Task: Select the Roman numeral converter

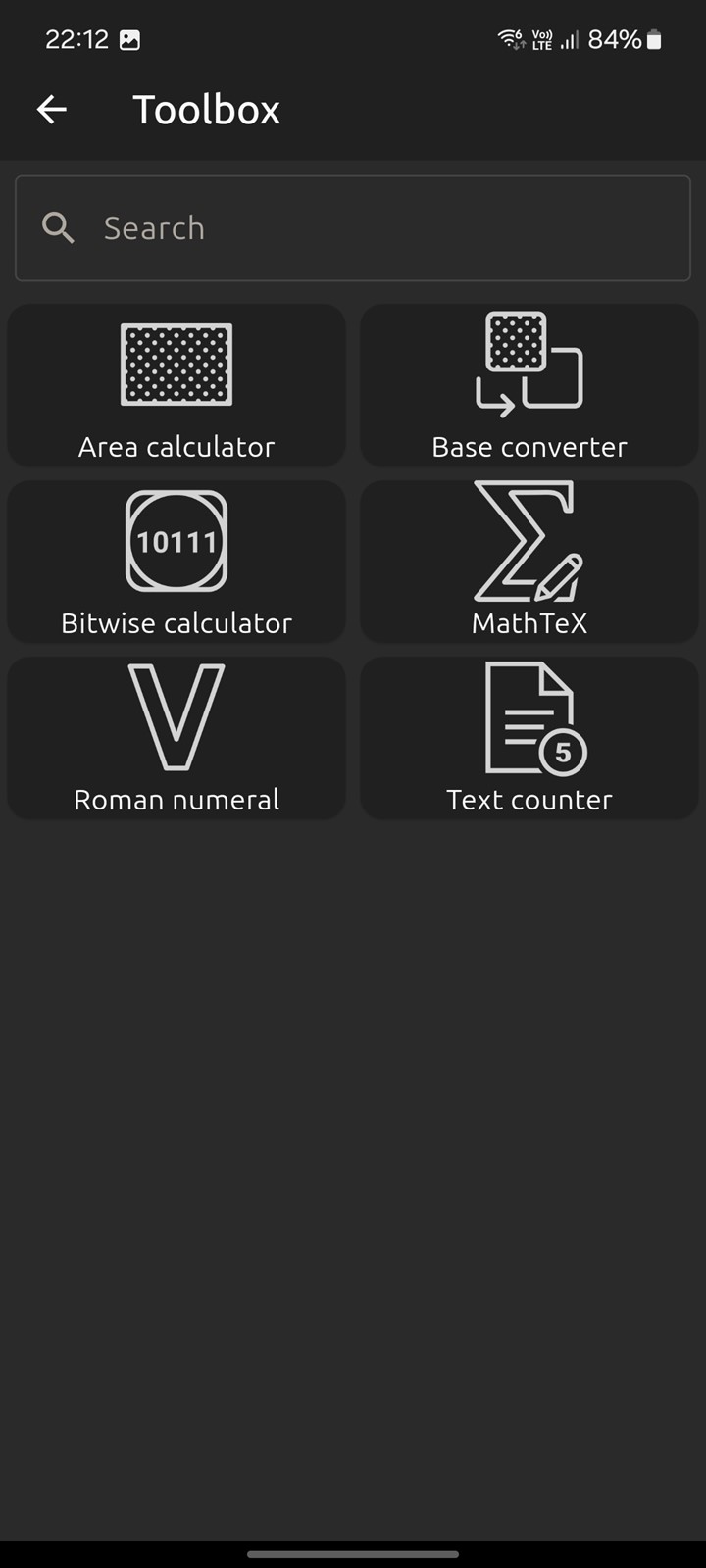Action: tap(176, 738)
